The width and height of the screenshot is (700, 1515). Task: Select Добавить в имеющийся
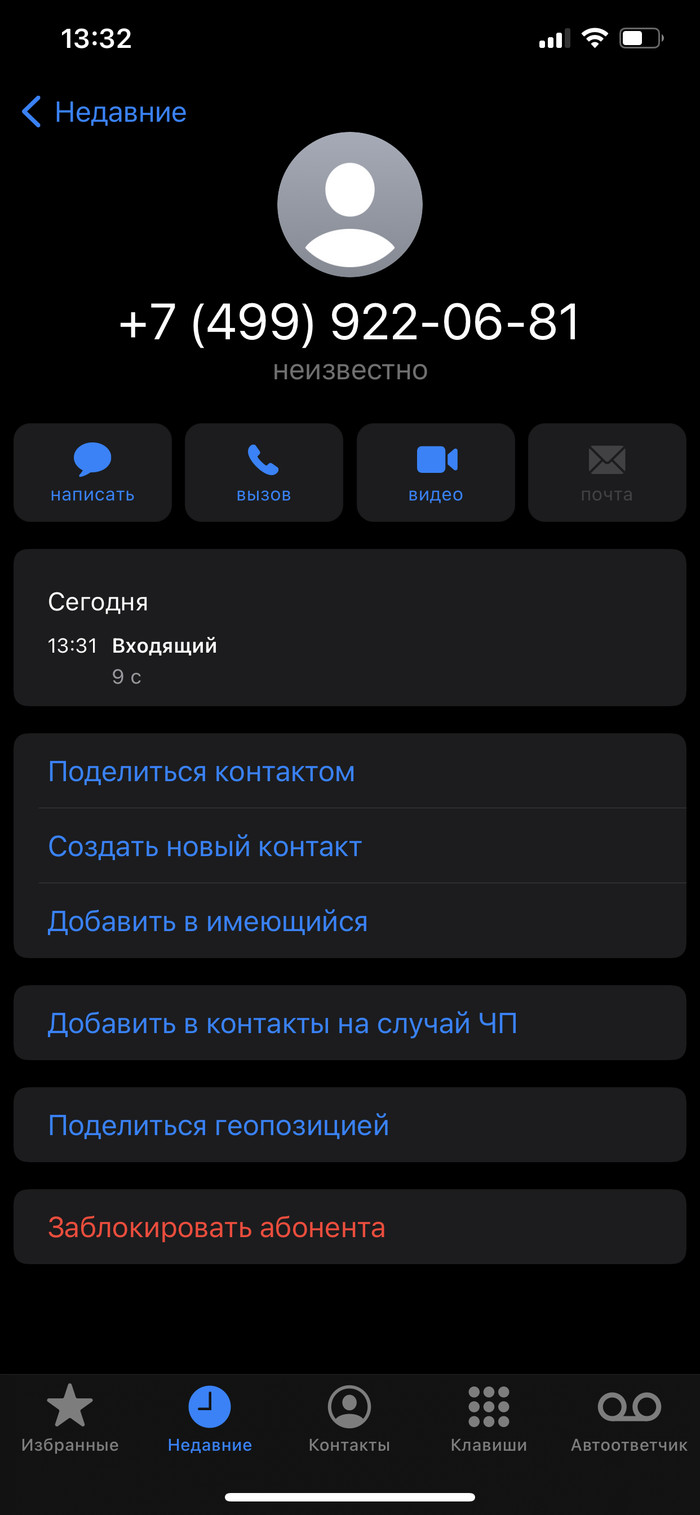coord(208,921)
